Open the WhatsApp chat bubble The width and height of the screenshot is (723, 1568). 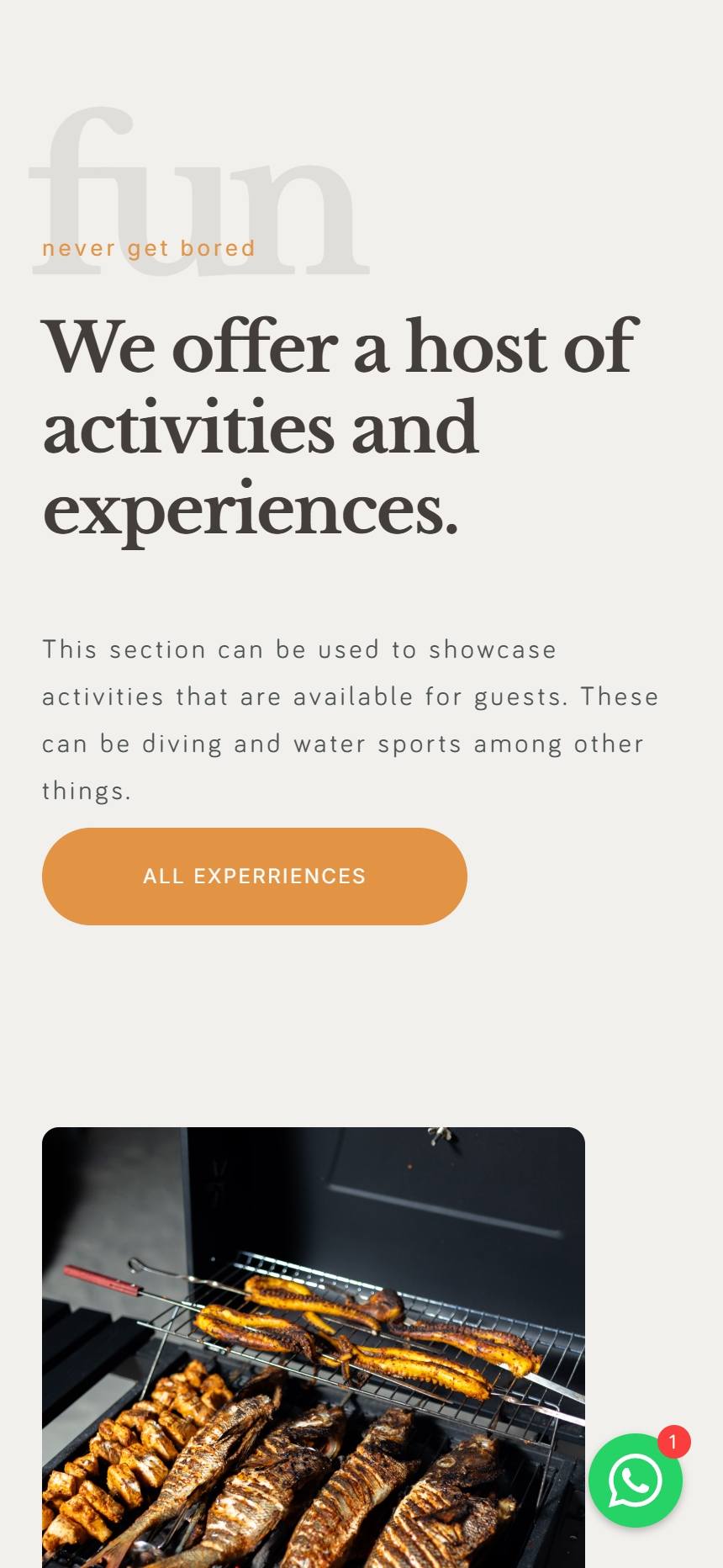pyautogui.click(x=635, y=1481)
